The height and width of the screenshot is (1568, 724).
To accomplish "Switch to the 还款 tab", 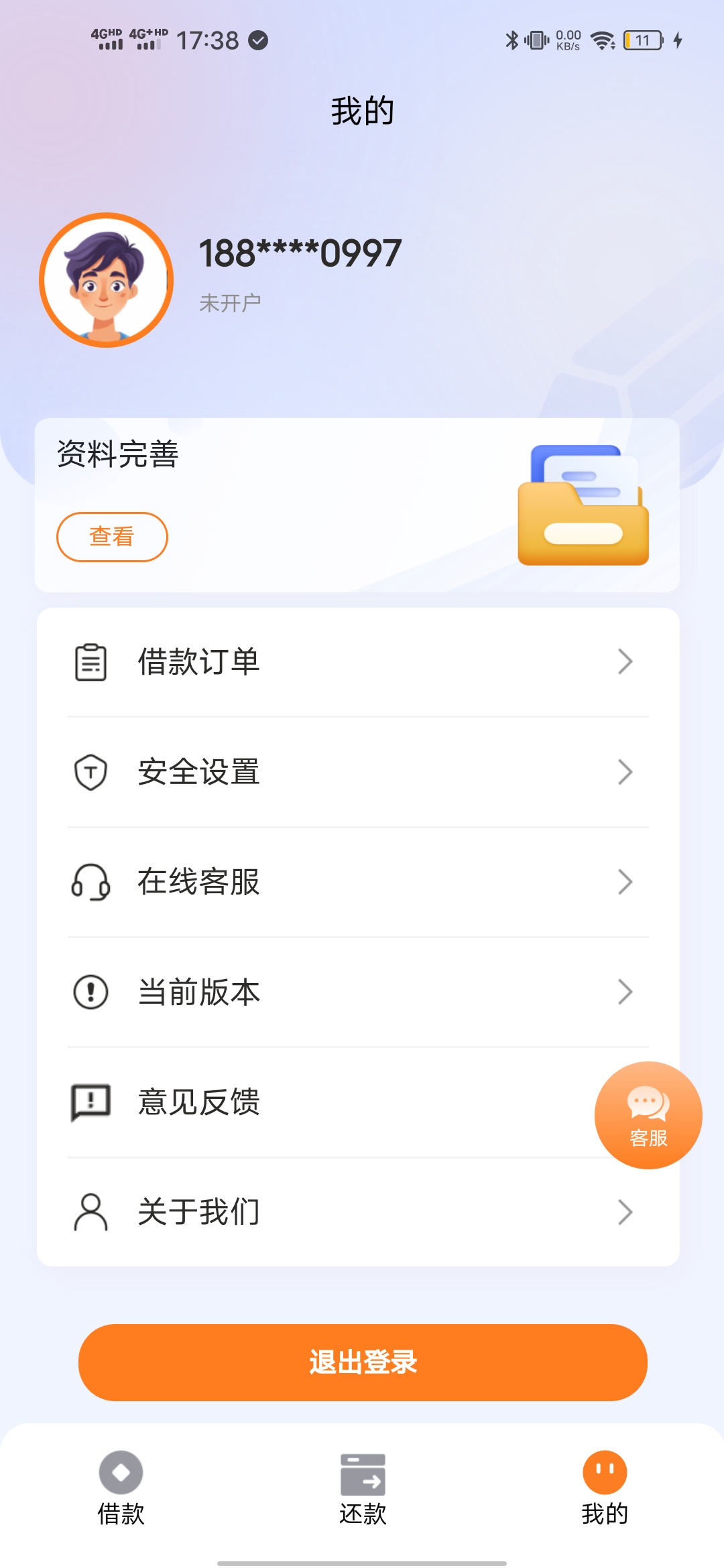I will 363,1485.
